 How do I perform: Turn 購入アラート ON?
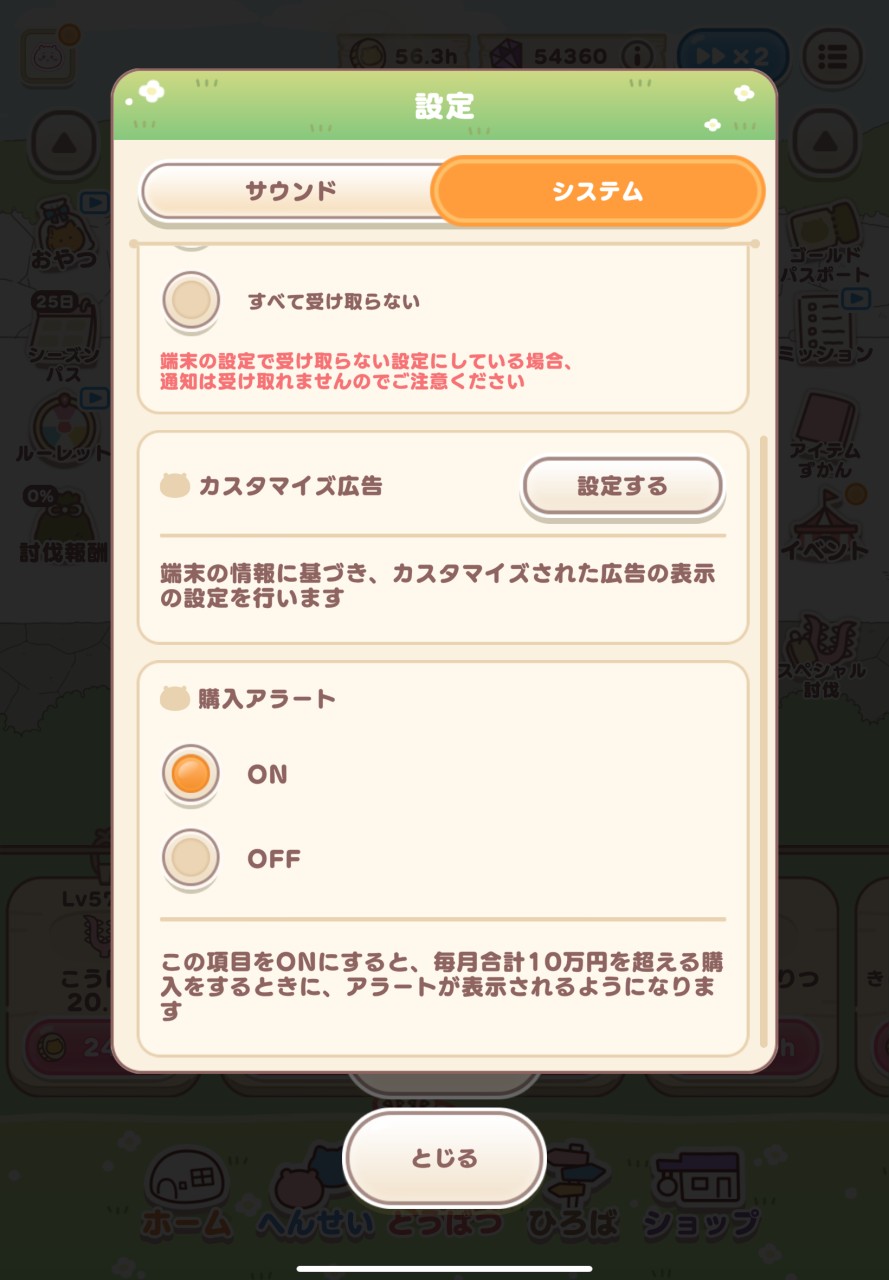tap(191, 774)
